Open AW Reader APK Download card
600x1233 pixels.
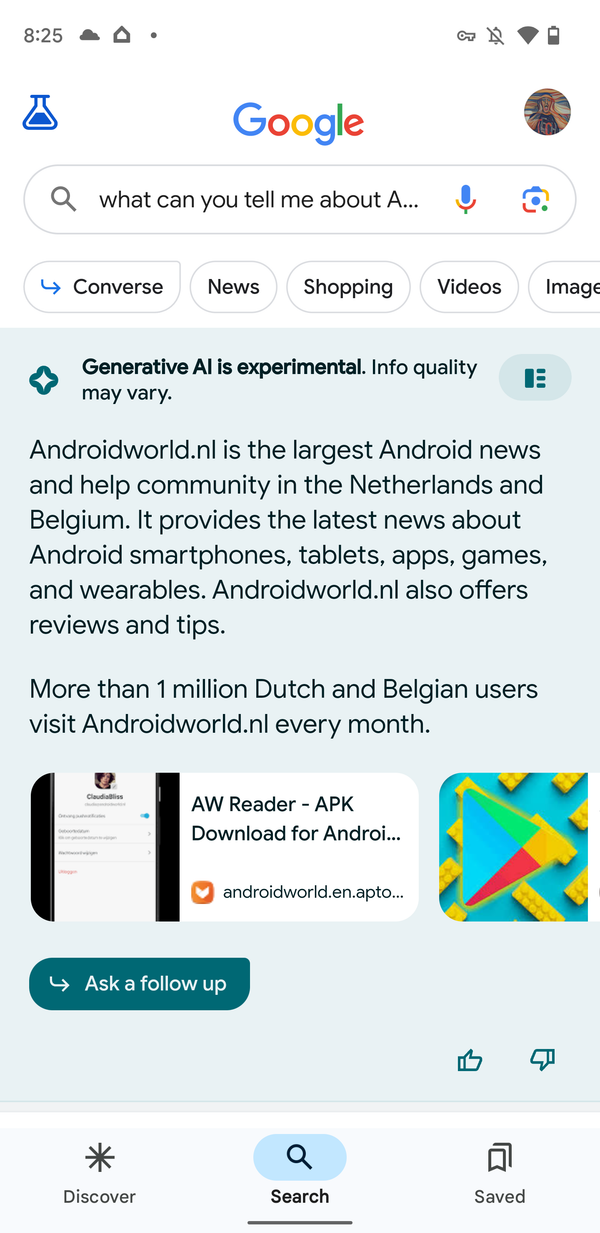click(x=225, y=847)
